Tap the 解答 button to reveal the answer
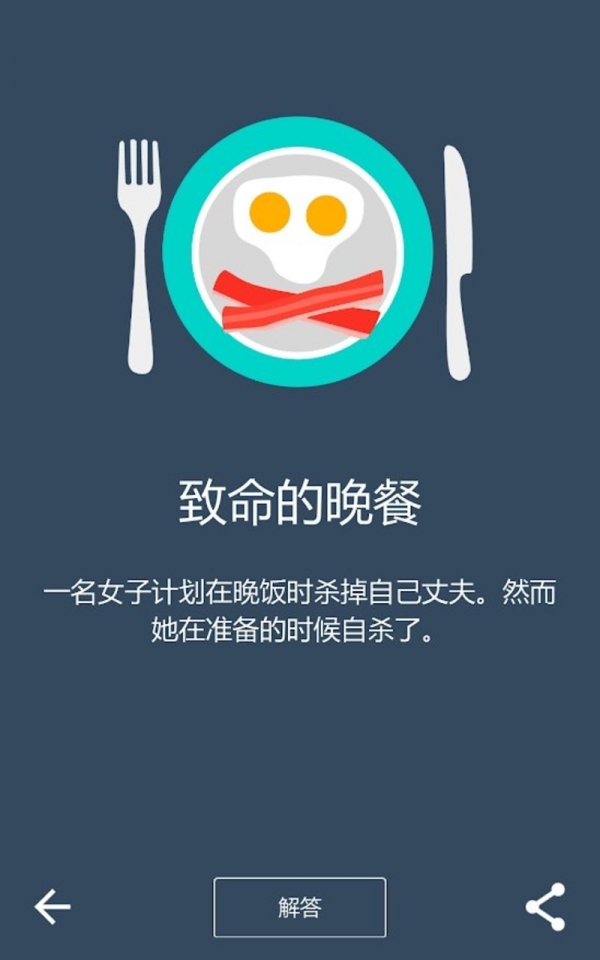 [x=299, y=907]
